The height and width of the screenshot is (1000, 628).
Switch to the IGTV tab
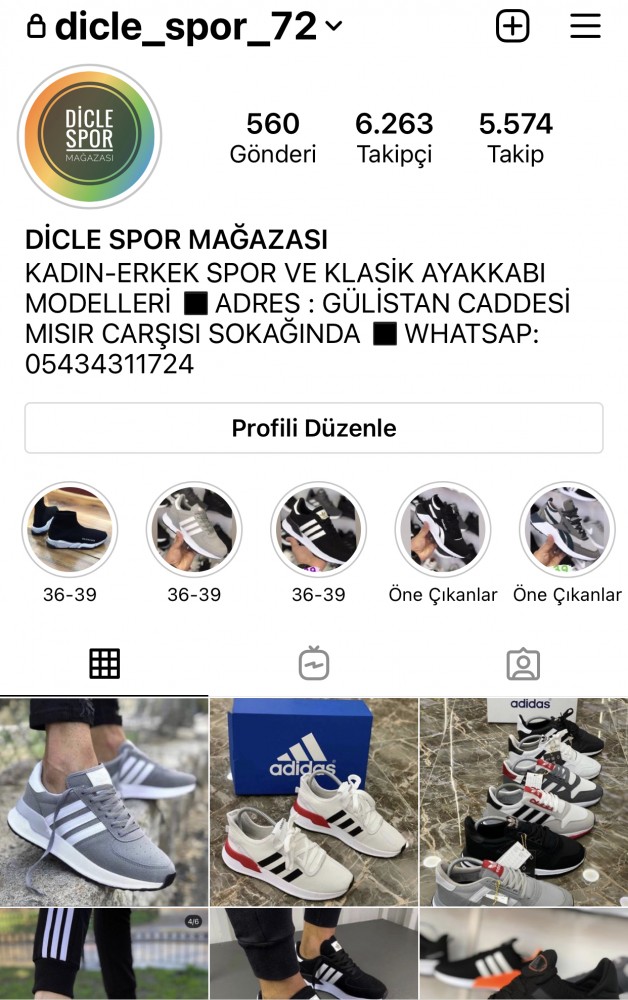[x=314, y=664]
